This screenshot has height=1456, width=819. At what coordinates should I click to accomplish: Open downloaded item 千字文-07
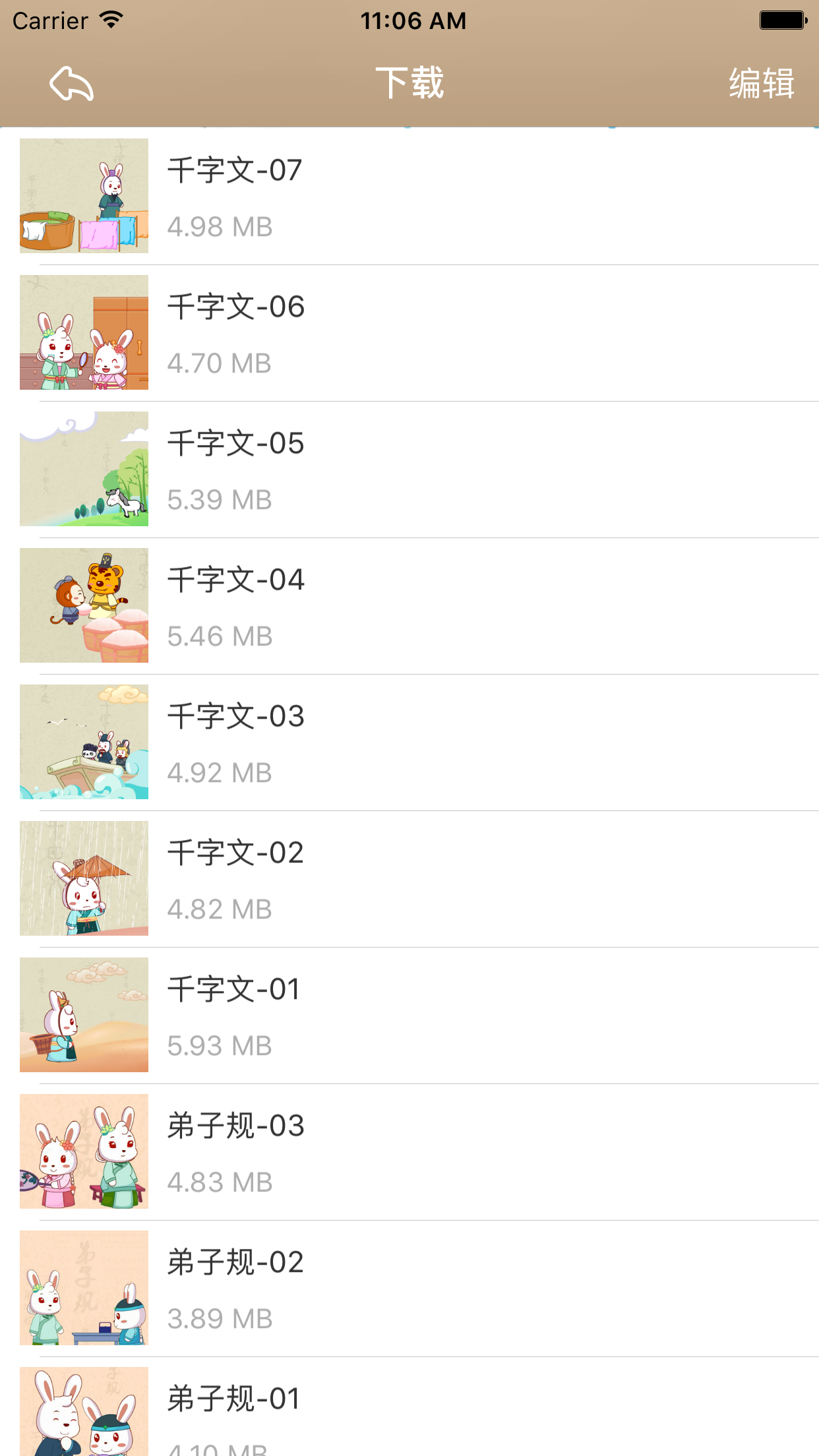pos(409,197)
